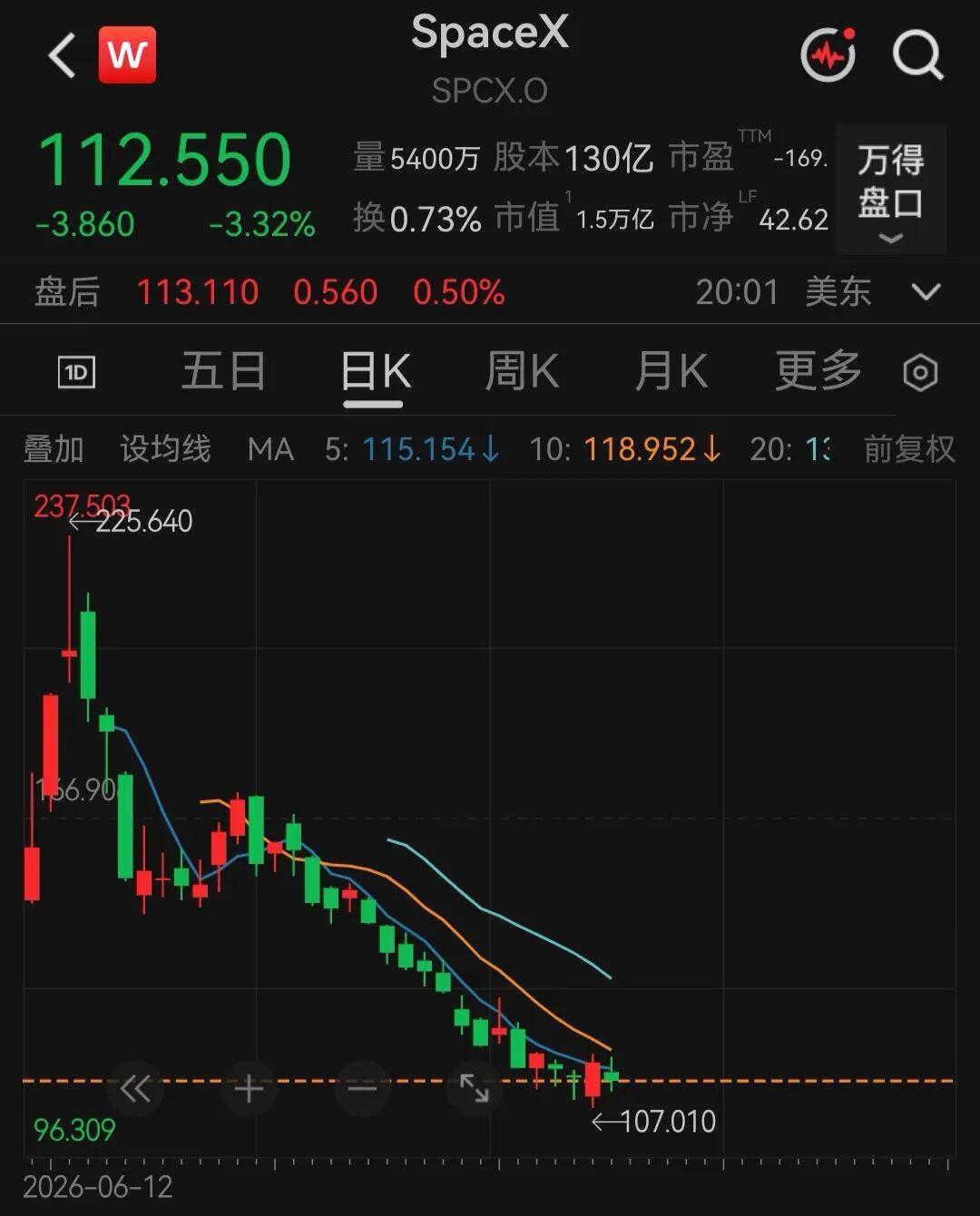Open 设均线 moving average settings
The height and width of the screenshot is (1216, 980).
tap(165, 449)
